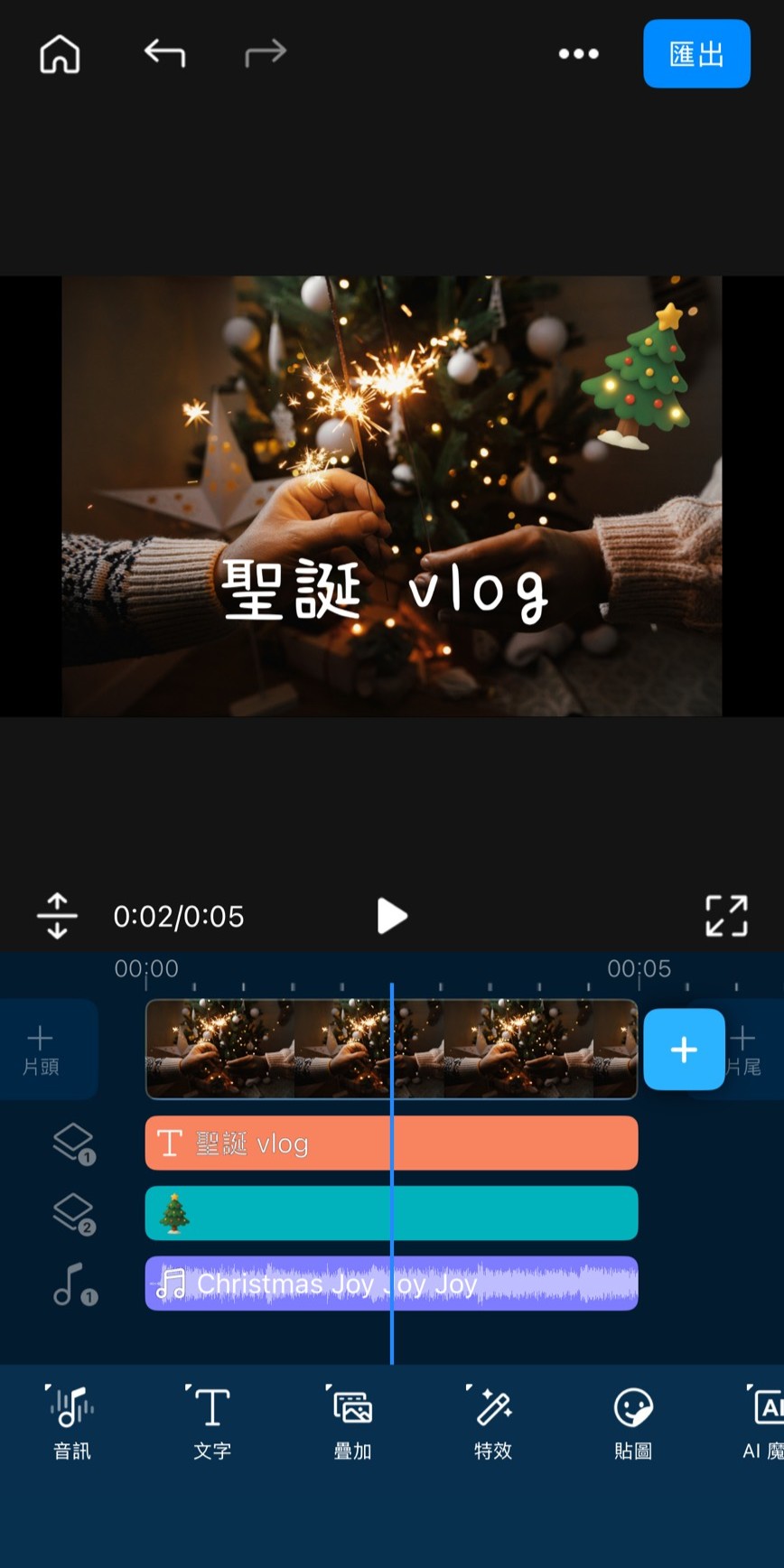The height and width of the screenshot is (1568, 784).
Task: Add a new clip with the blue plus
Action: pyautogui.click(x=684, y=1050)
